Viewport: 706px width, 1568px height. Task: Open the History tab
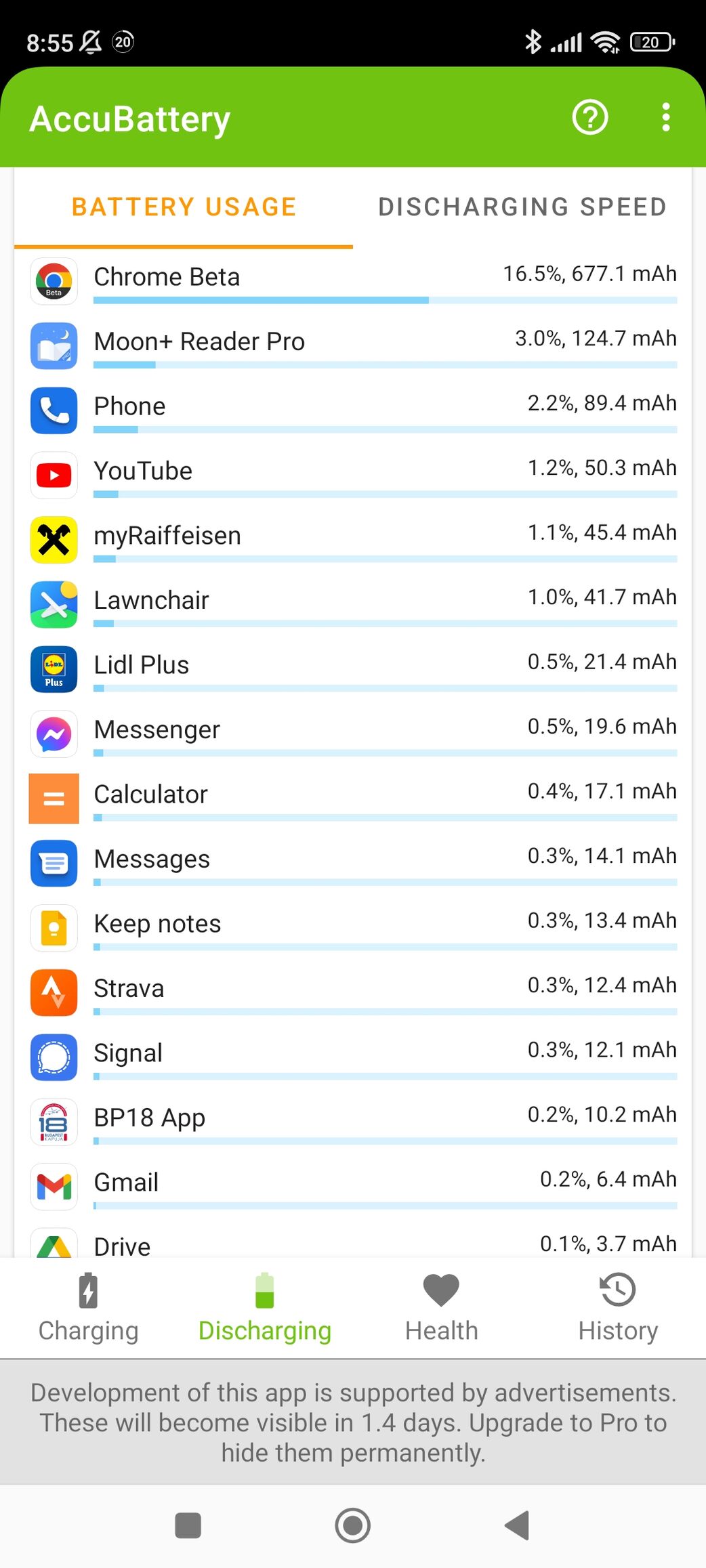tap(618, 1309)
